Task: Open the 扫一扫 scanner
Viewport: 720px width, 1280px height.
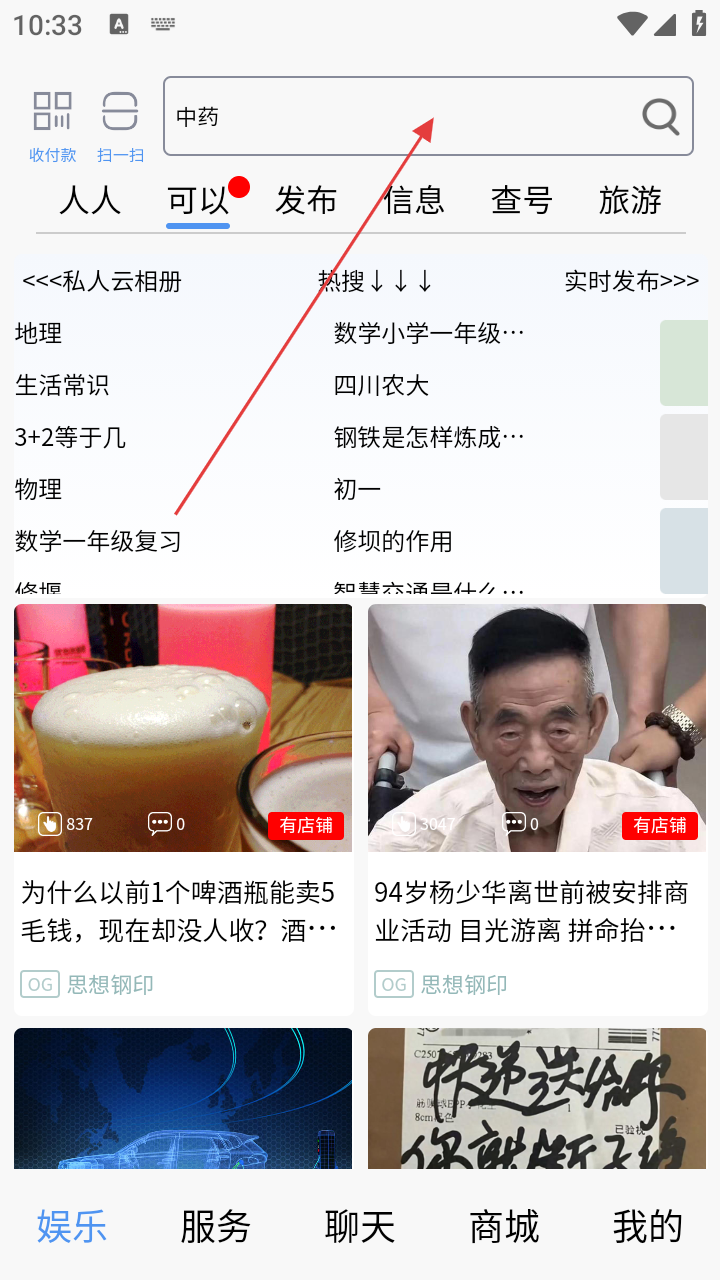Action: pos(120,124)
